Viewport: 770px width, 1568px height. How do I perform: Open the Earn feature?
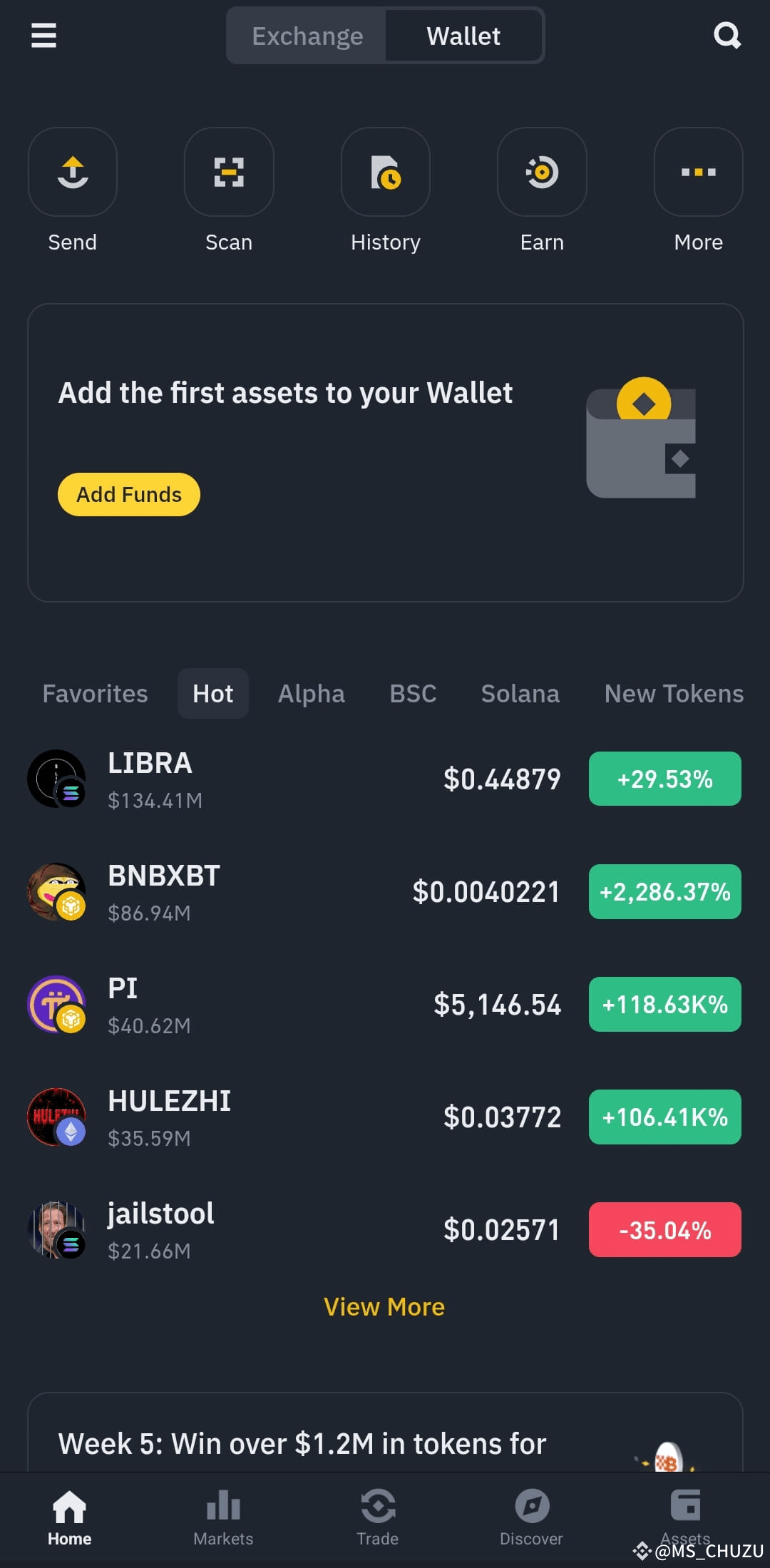coord(542,173)
